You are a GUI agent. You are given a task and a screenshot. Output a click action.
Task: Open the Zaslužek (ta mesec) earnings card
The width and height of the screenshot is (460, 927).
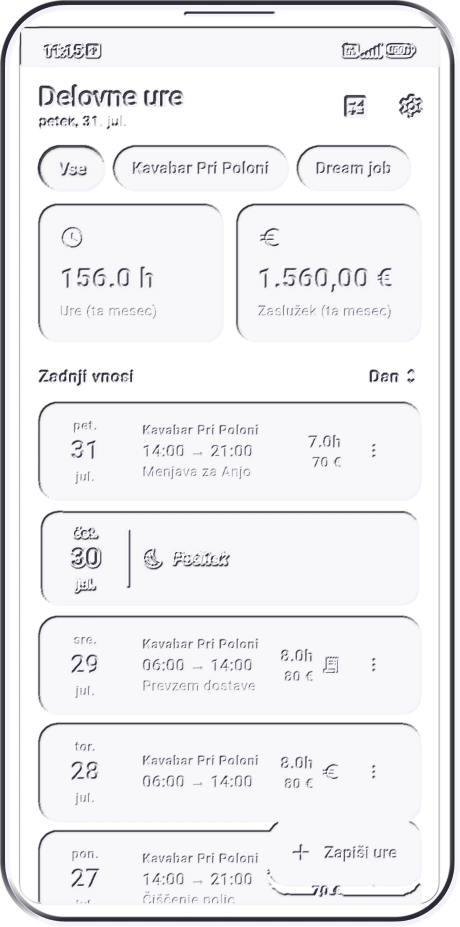tap(329, 273)
